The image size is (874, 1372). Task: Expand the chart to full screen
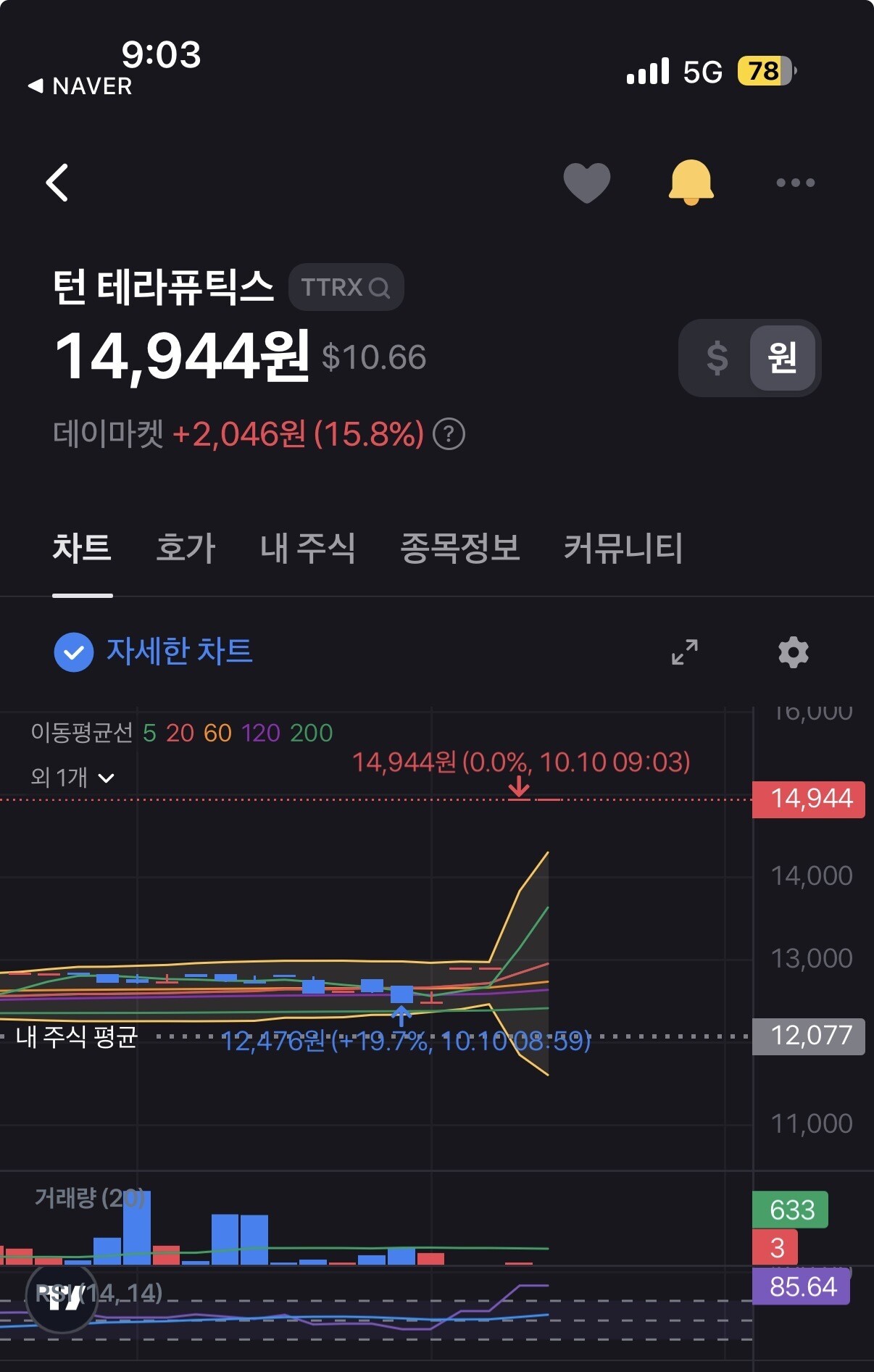(685, 652)
